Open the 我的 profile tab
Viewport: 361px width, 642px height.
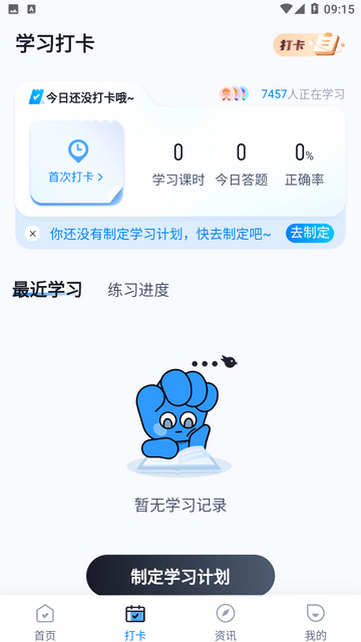316,622
